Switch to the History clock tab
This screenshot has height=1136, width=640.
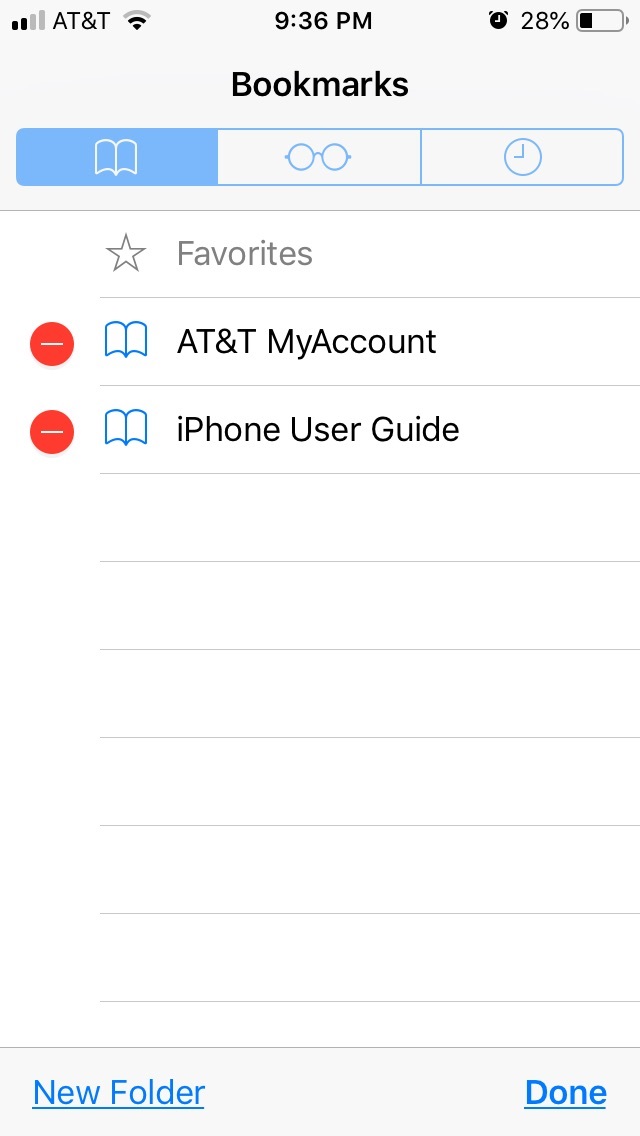[522, 157]
